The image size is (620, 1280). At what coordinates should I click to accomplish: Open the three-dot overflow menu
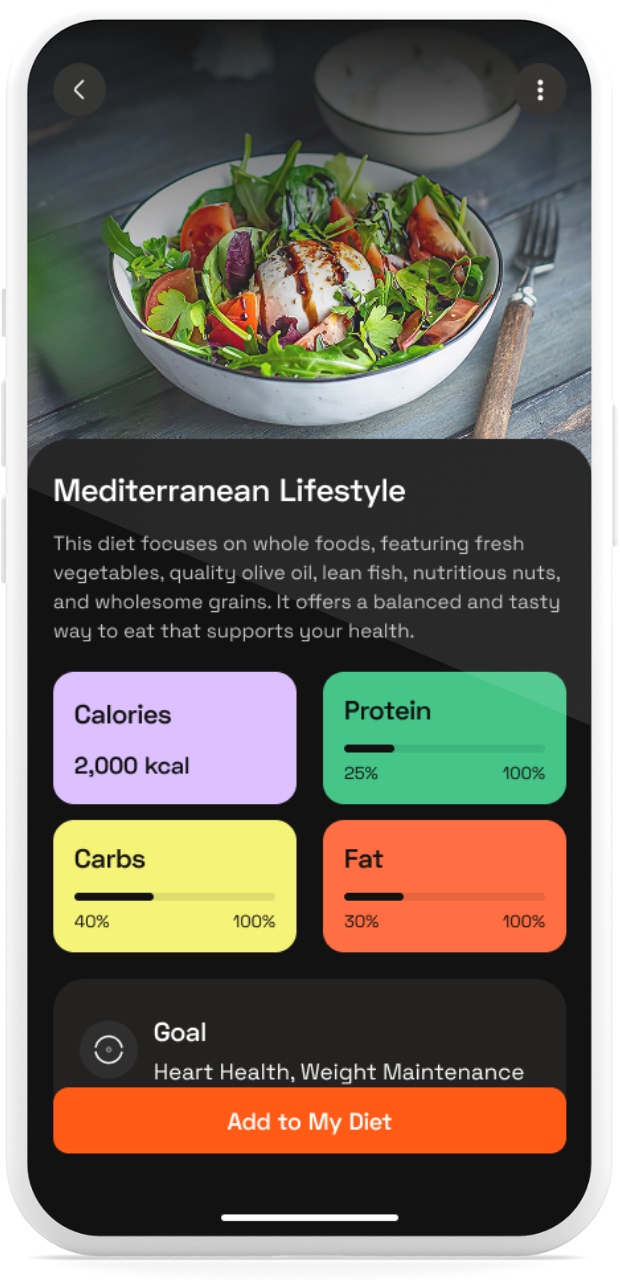point(540,91)
